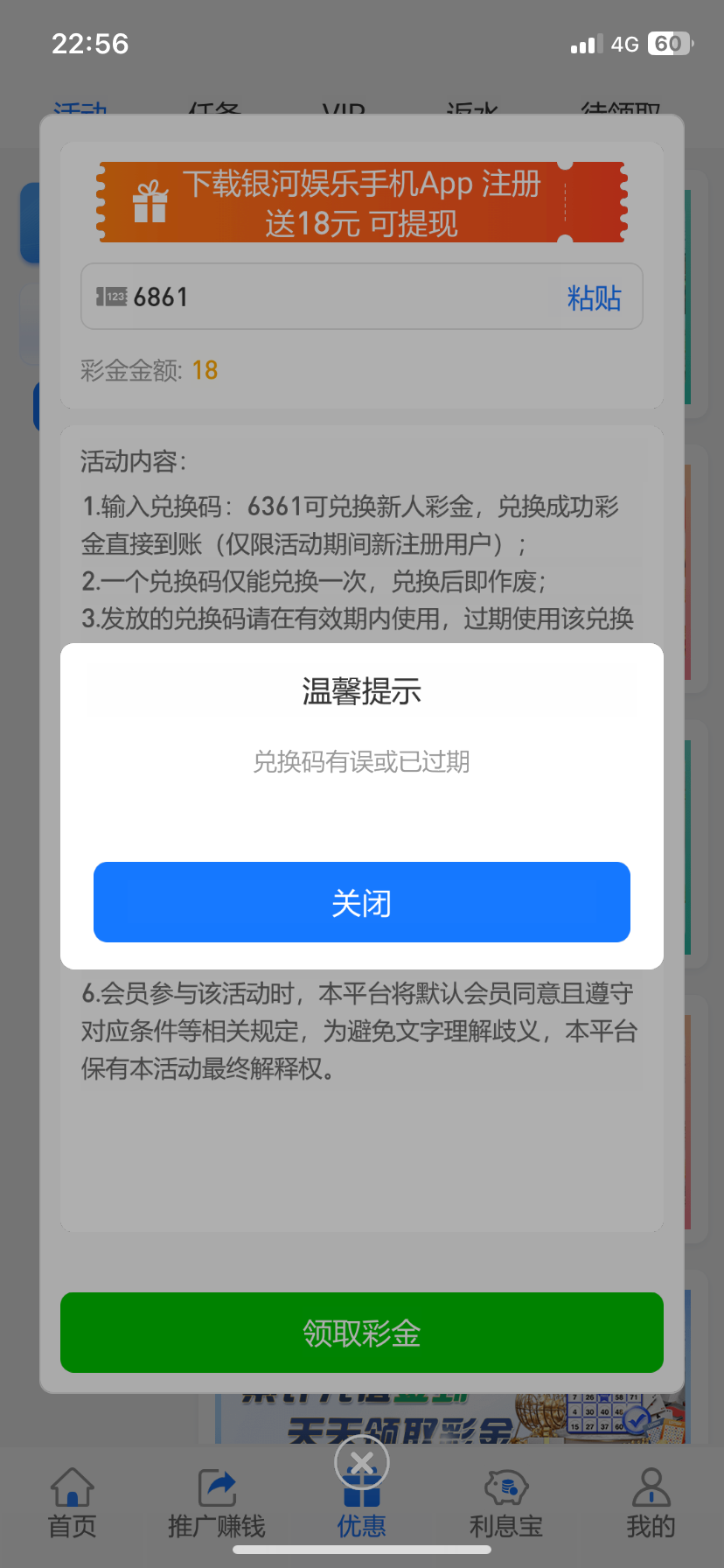Tap the 粘贴 paste link
Viewport: 724px width, 1568px height.
click(x=595, y=297)
